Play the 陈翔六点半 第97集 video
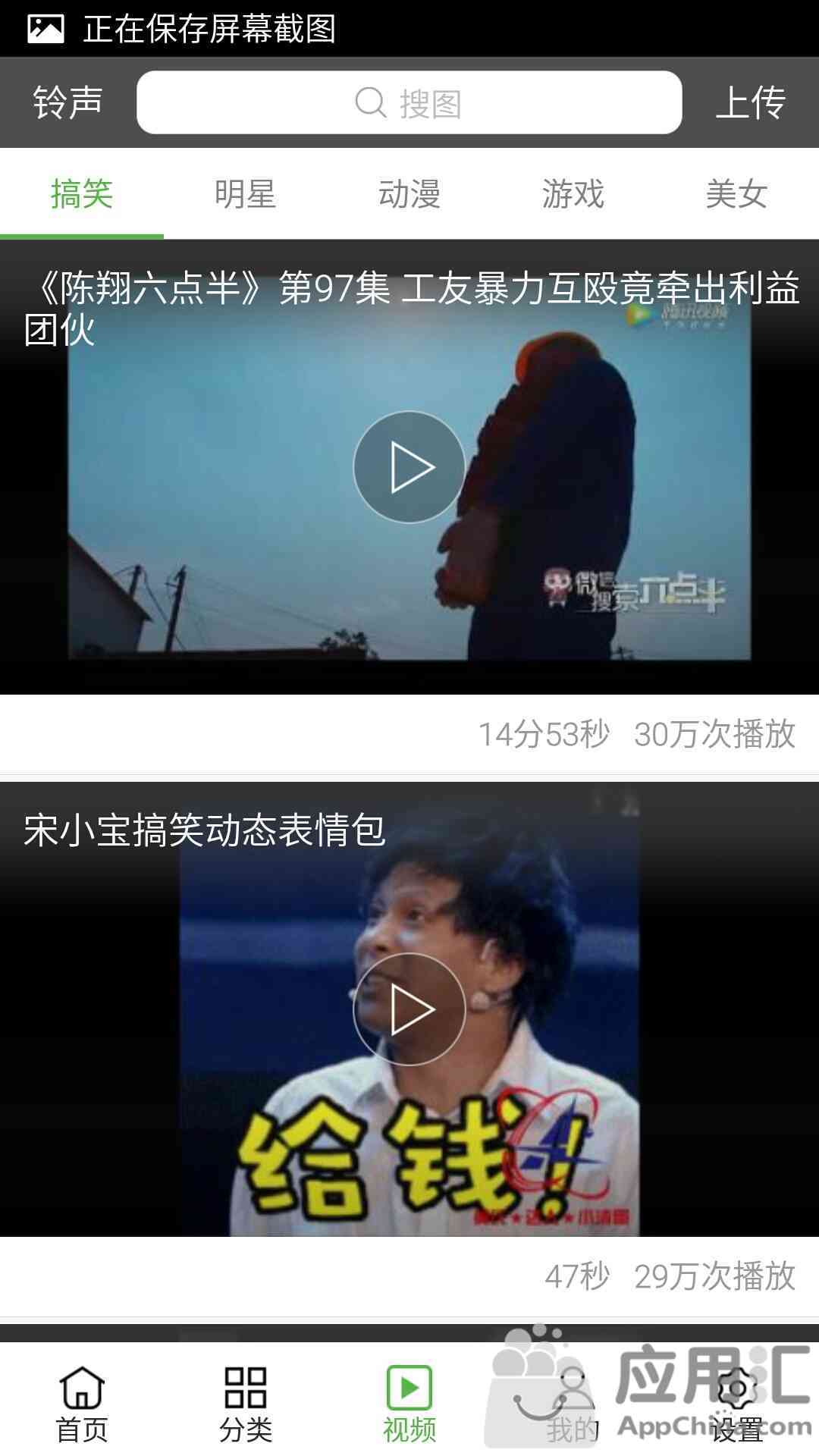 [x=409, y=467]
